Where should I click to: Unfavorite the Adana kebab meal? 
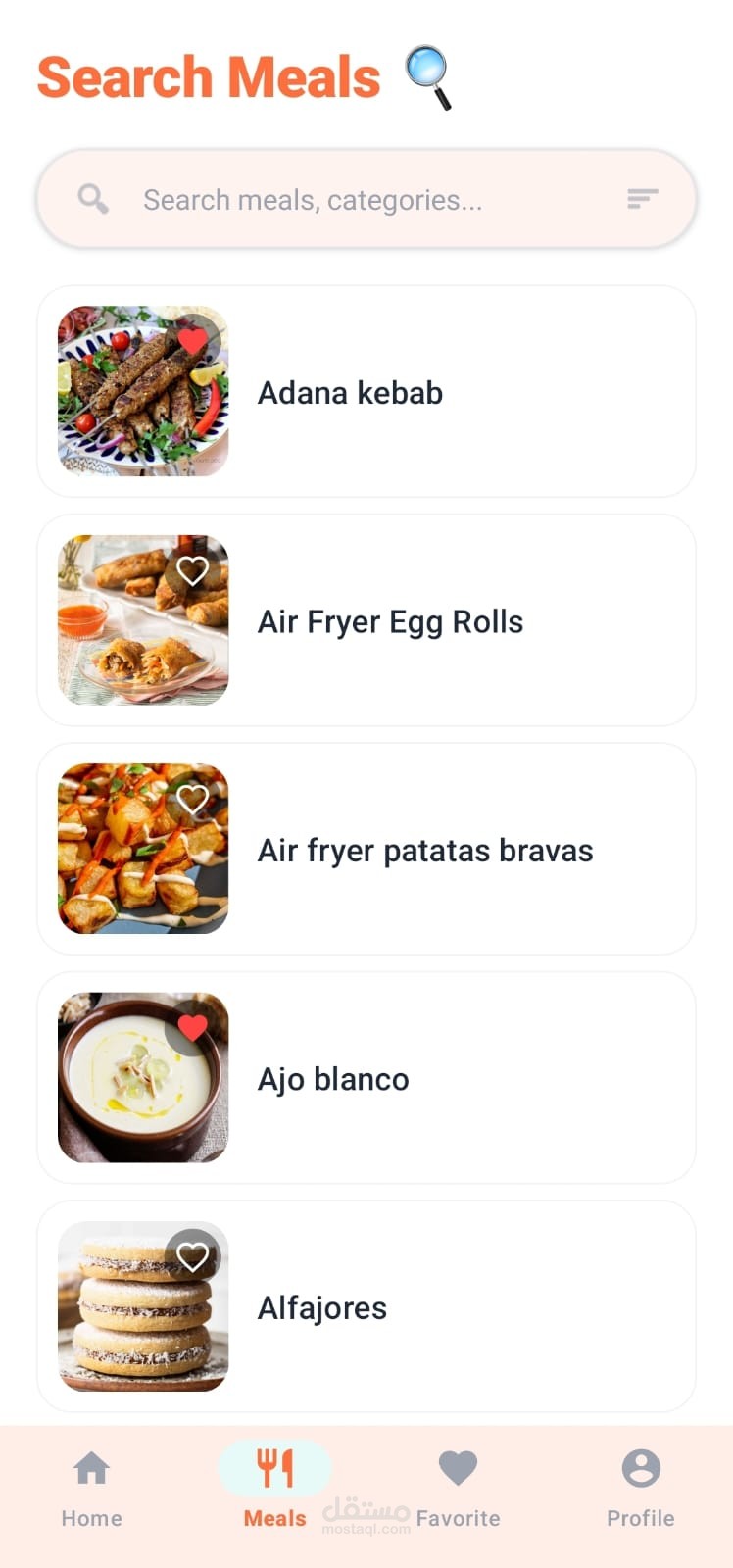pos(193,341)
